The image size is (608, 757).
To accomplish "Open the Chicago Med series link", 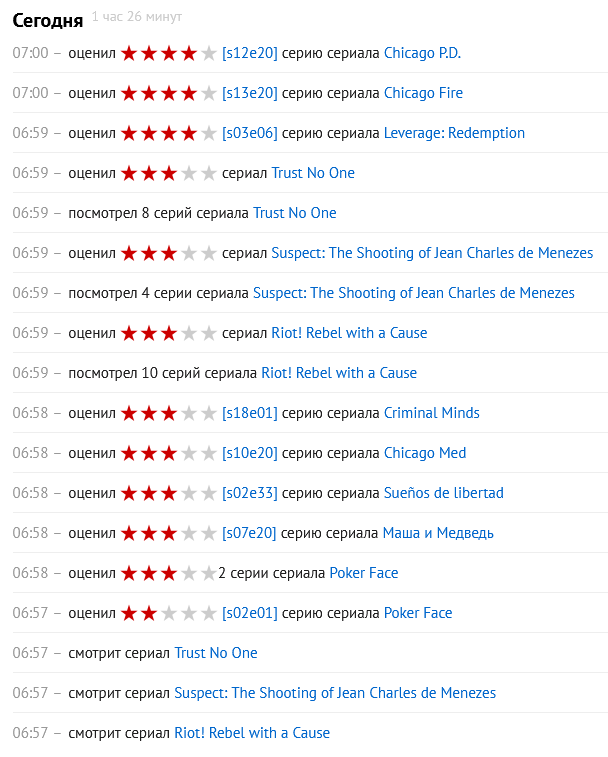I will (424, 453).
